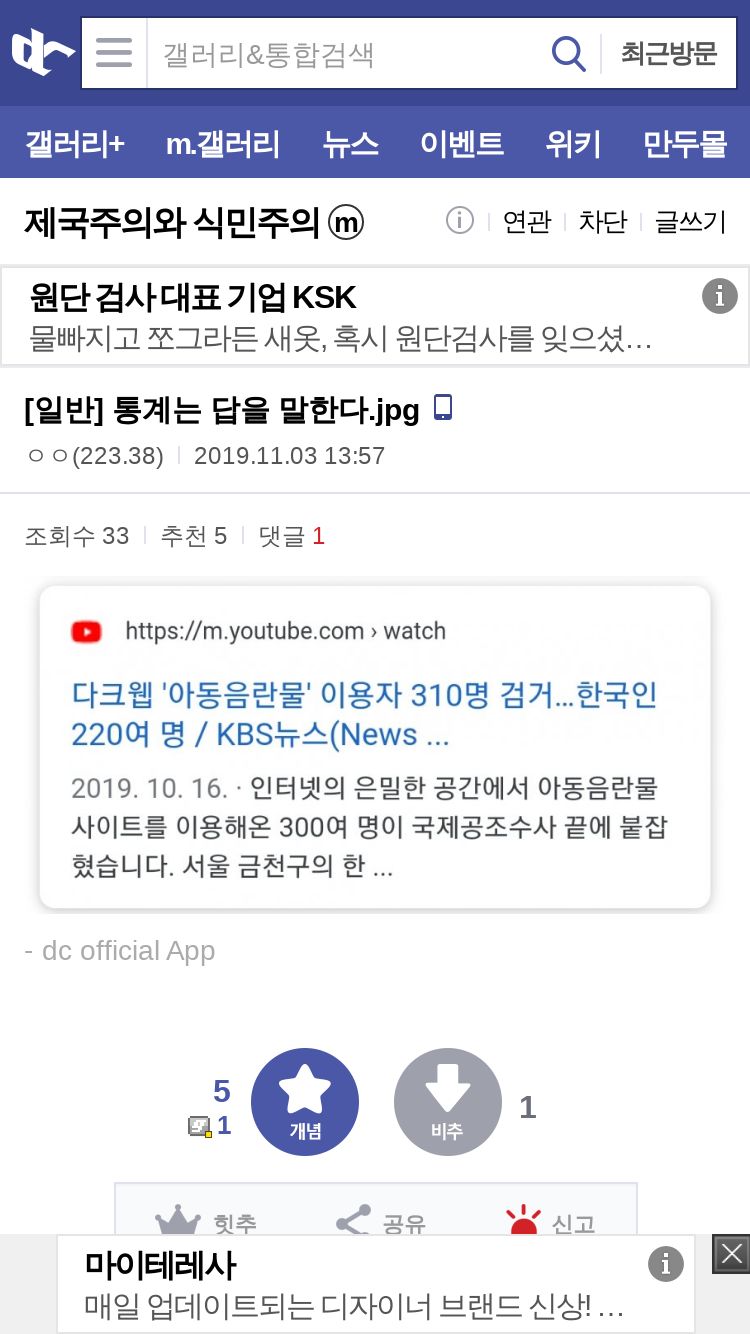Recommend the post with 개념 star button
The height and width of the screenshot is (1334, 750).
point(305,1102)
